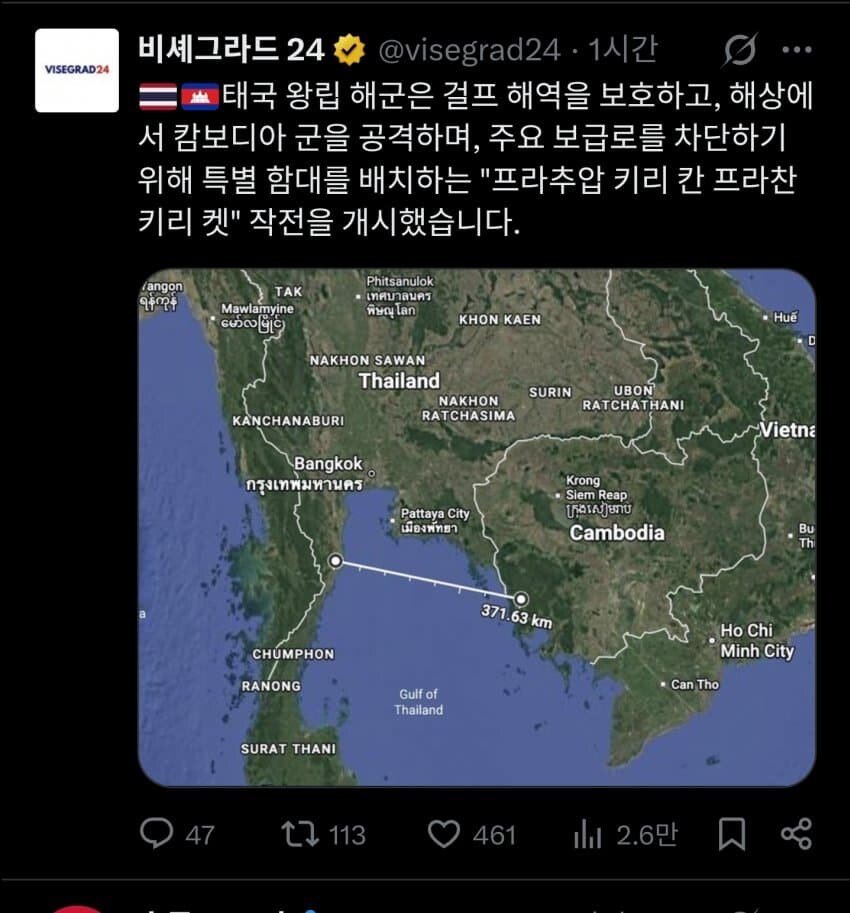Like the Visegrad24 post
This screenshot has height=913, width=850.
(x=443, y=834)
